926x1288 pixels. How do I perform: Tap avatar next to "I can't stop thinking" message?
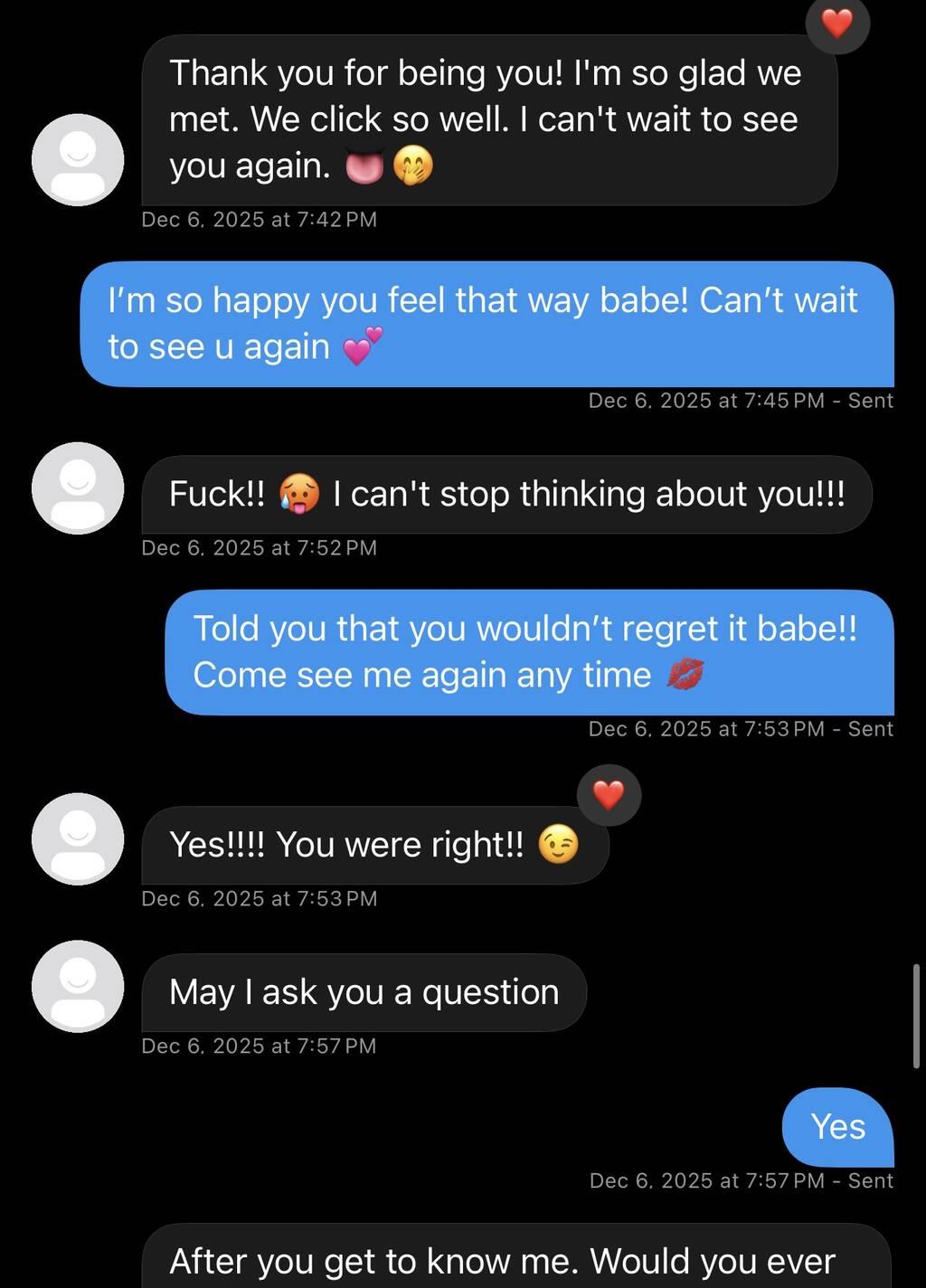coord(78,488)
